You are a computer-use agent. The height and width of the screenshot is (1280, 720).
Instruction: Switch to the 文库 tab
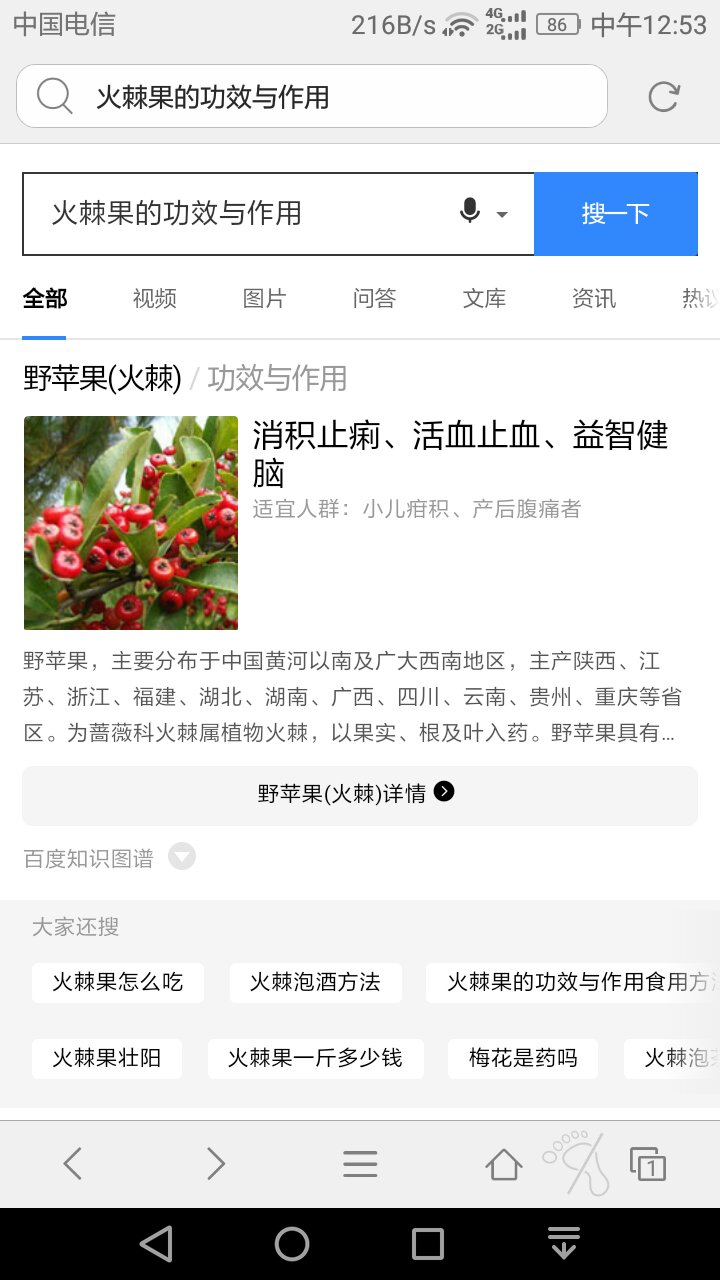485,298
